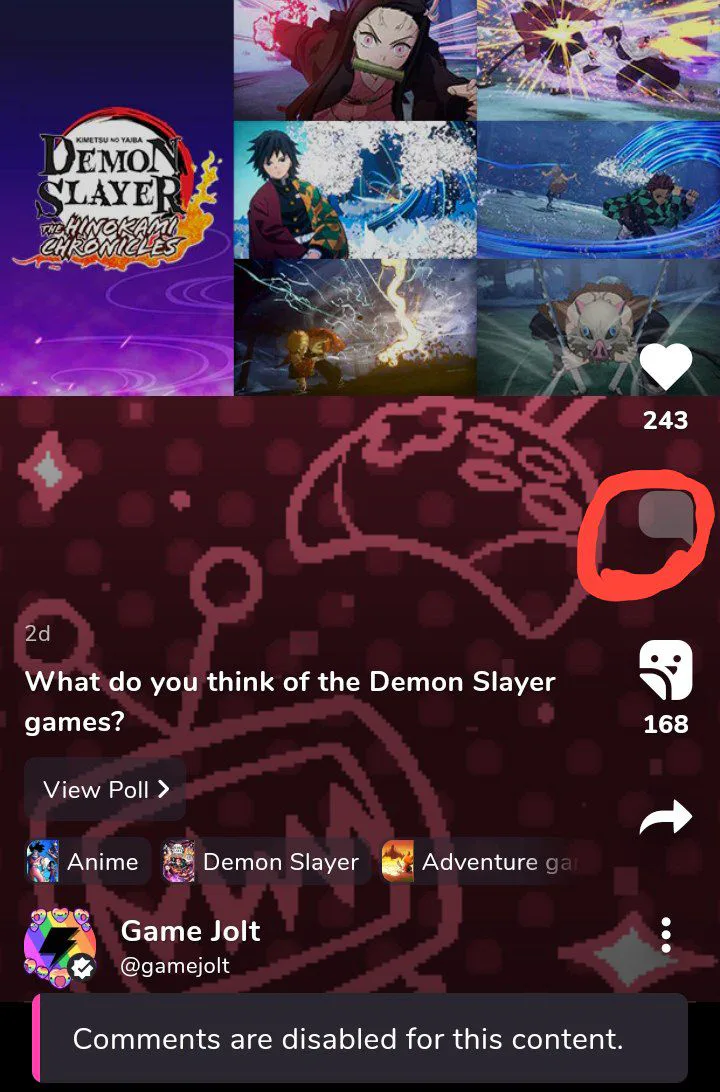Open the three-dot overflow menu

coord(666,935)
